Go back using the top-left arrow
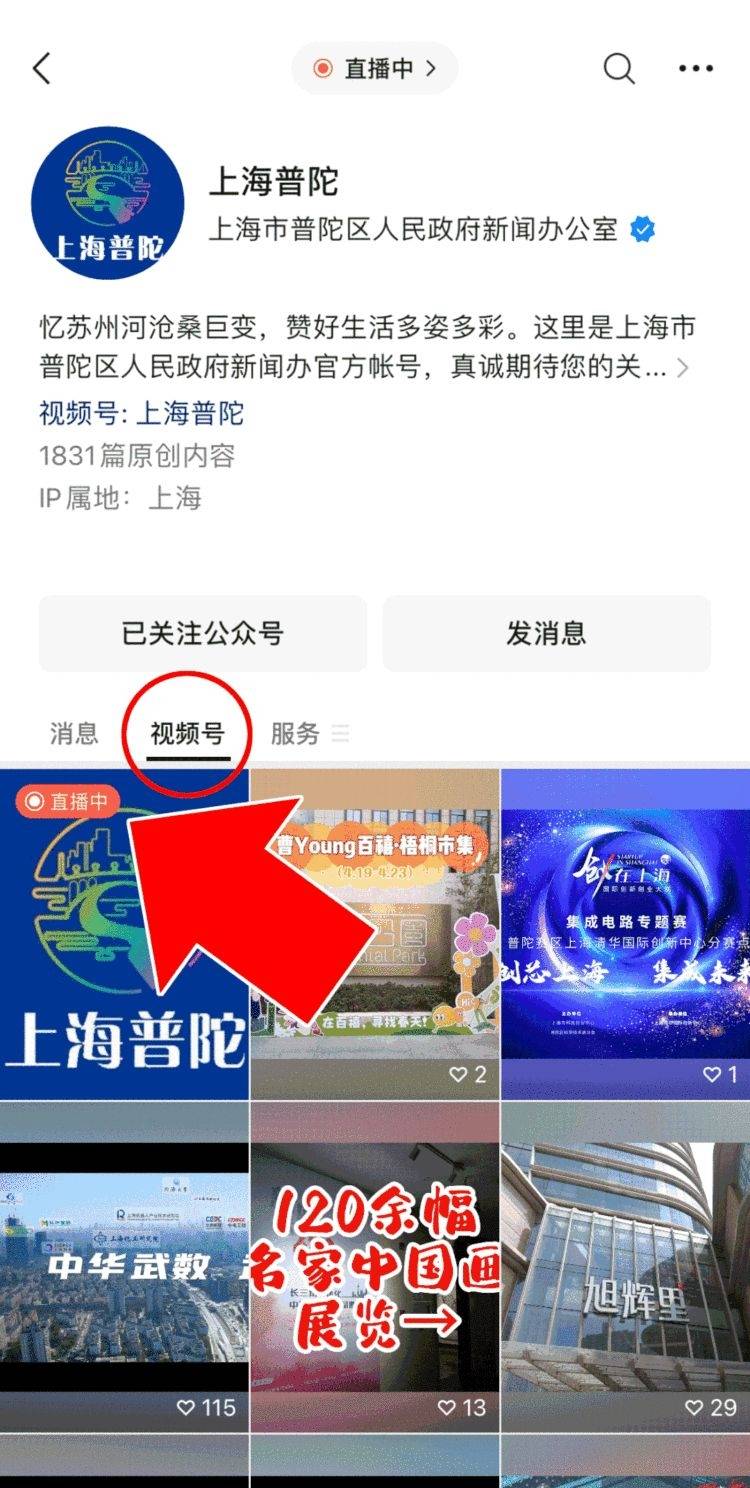This screenshot has width=750, height=1488. (41, 69)
